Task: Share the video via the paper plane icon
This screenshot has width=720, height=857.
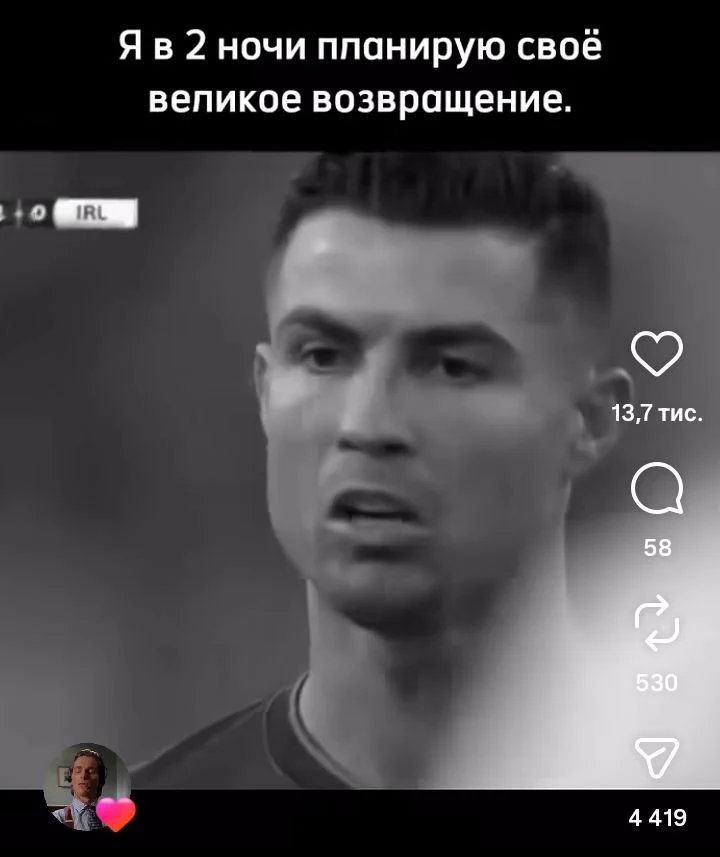Action: click(657, 757)
